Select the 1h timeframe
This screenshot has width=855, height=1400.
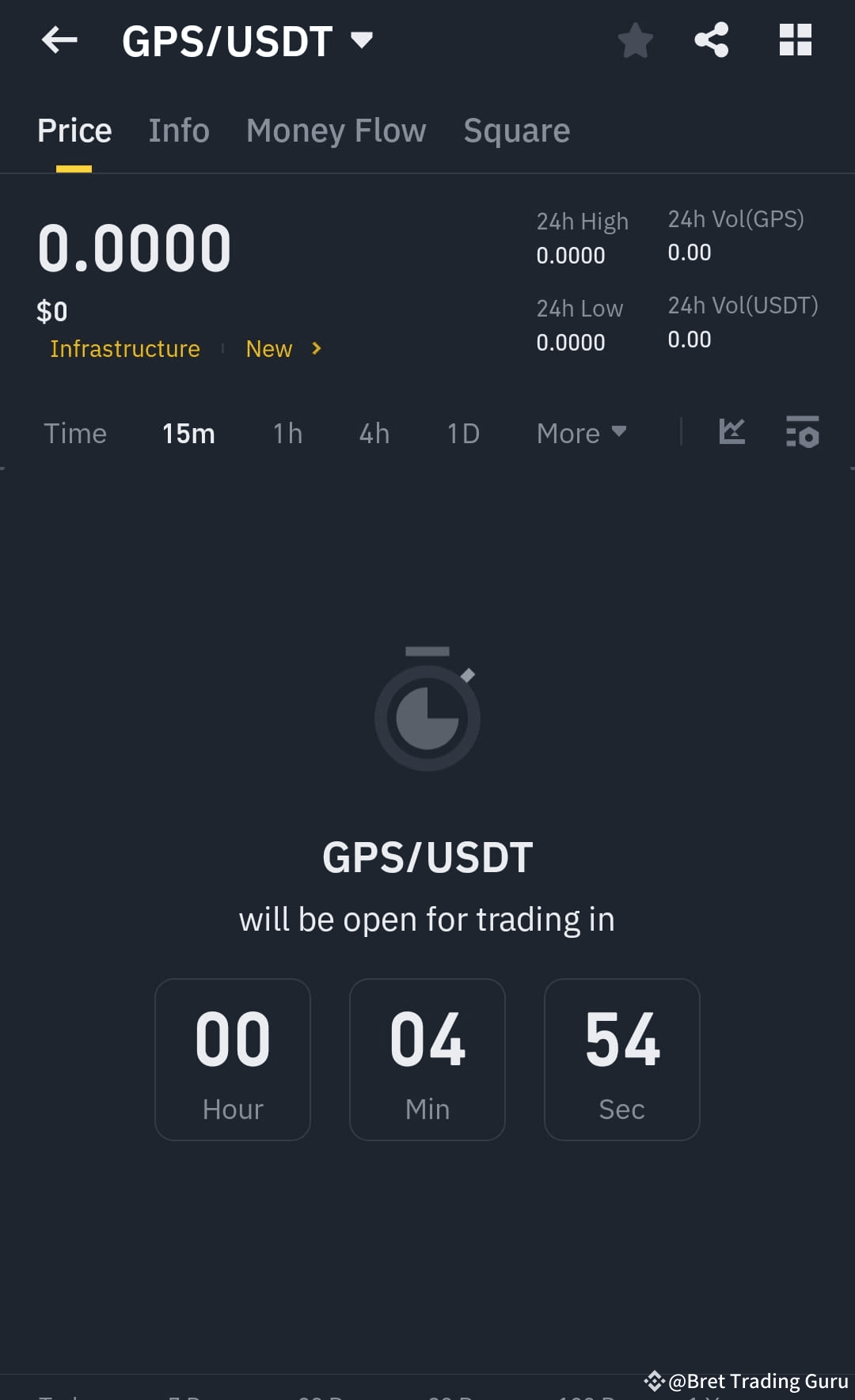[x=287, y=433]
